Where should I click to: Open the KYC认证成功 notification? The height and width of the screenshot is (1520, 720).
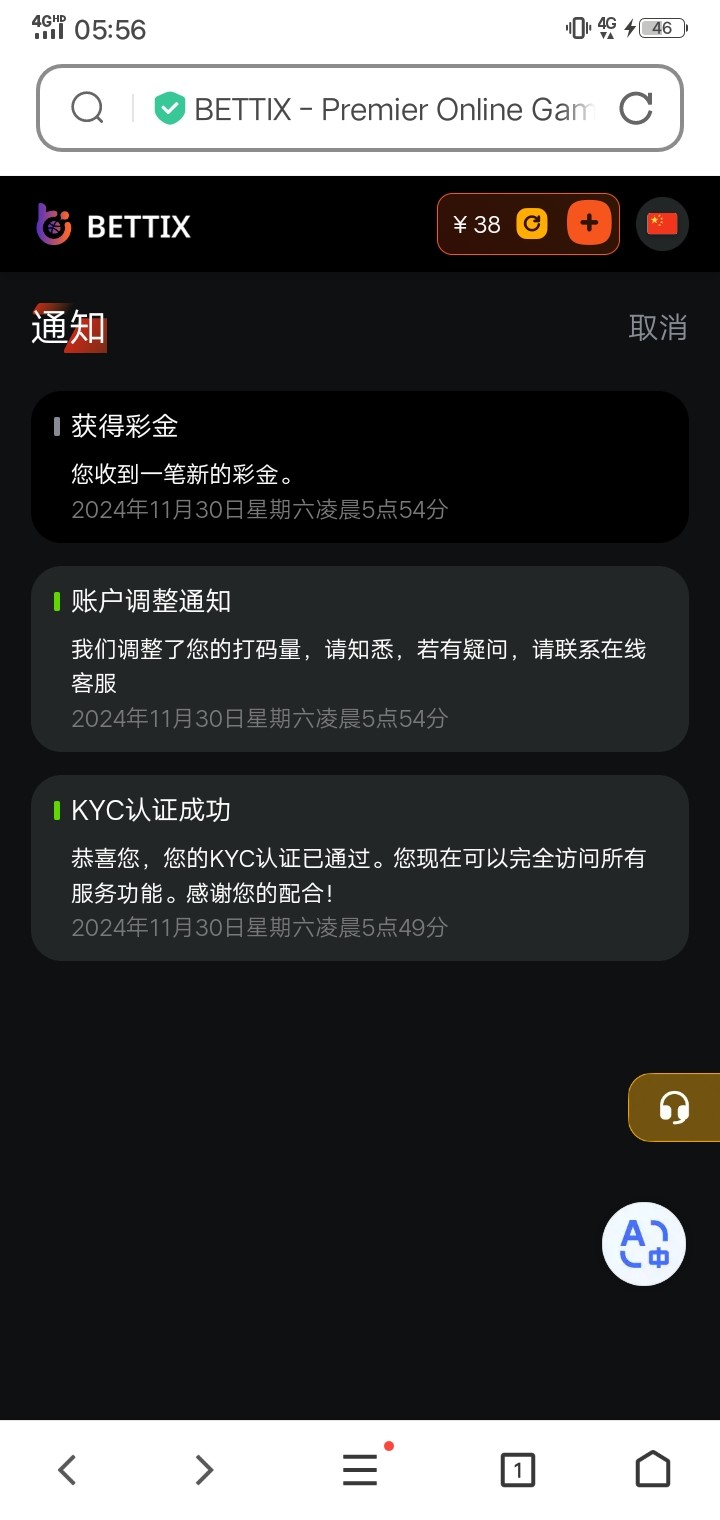coord(360,868)
